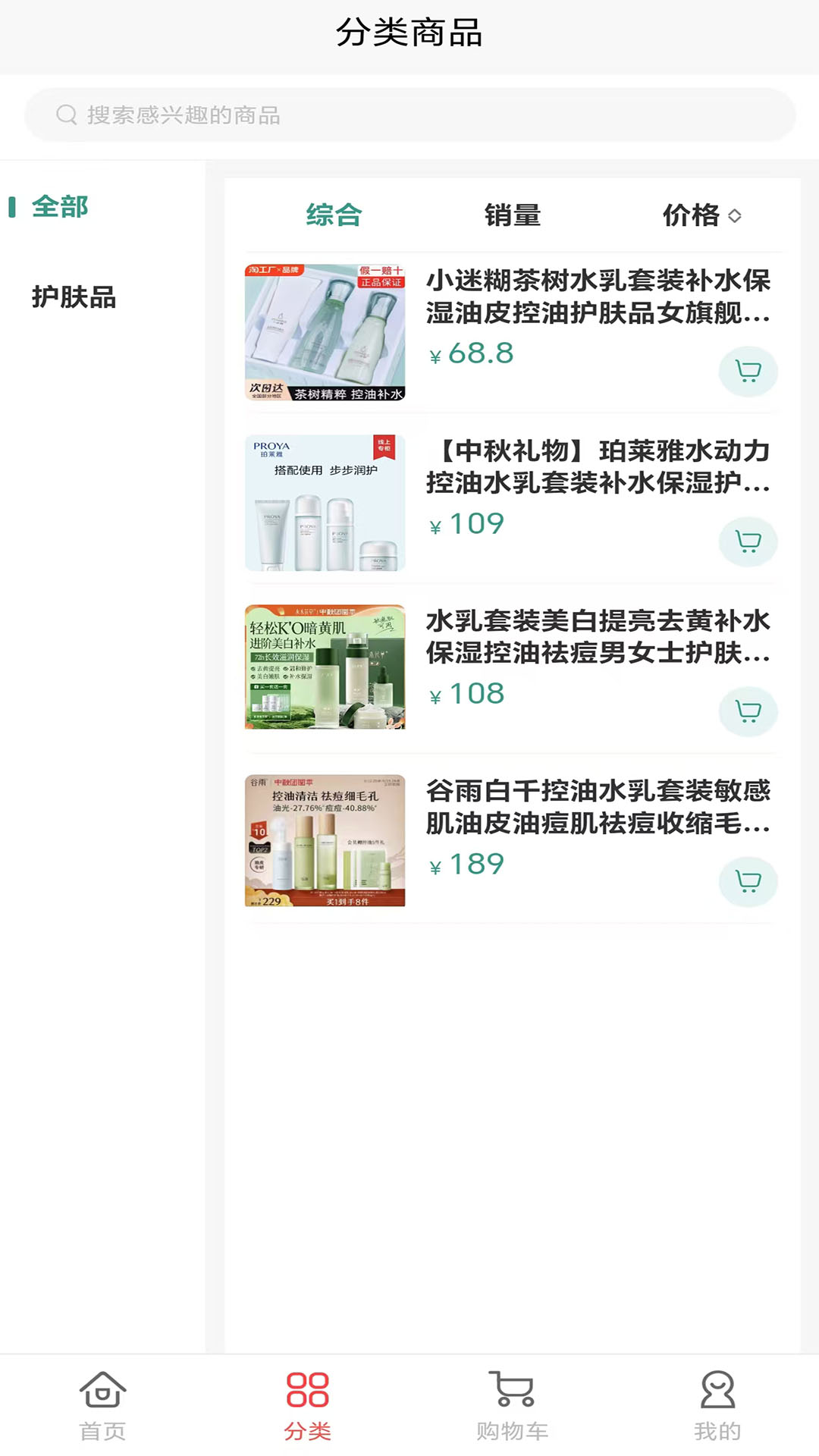This screenshot has width=819, height=1456.
Task: Open the 我的 tab
Action: (x=717, y=1405)
